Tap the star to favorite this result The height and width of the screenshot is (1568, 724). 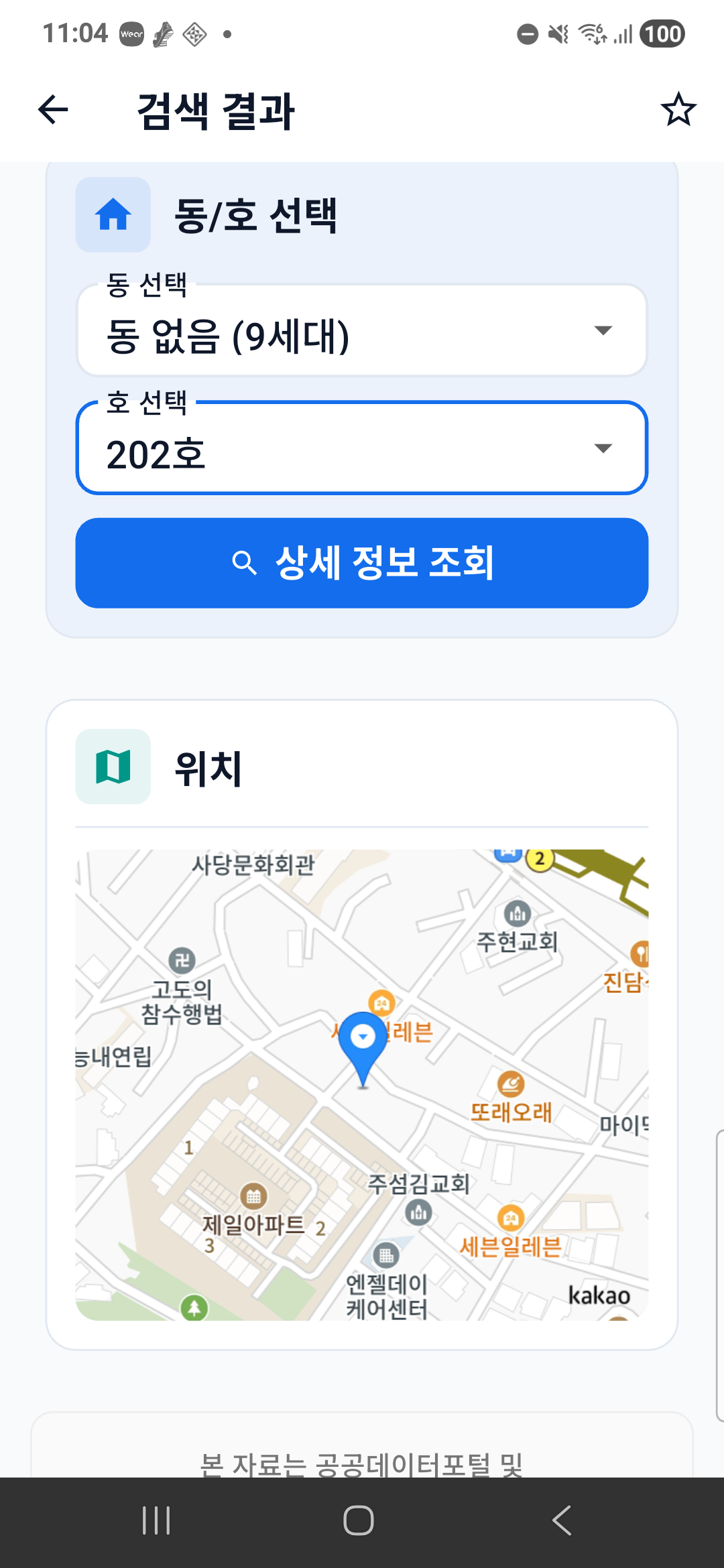[679, 109]
